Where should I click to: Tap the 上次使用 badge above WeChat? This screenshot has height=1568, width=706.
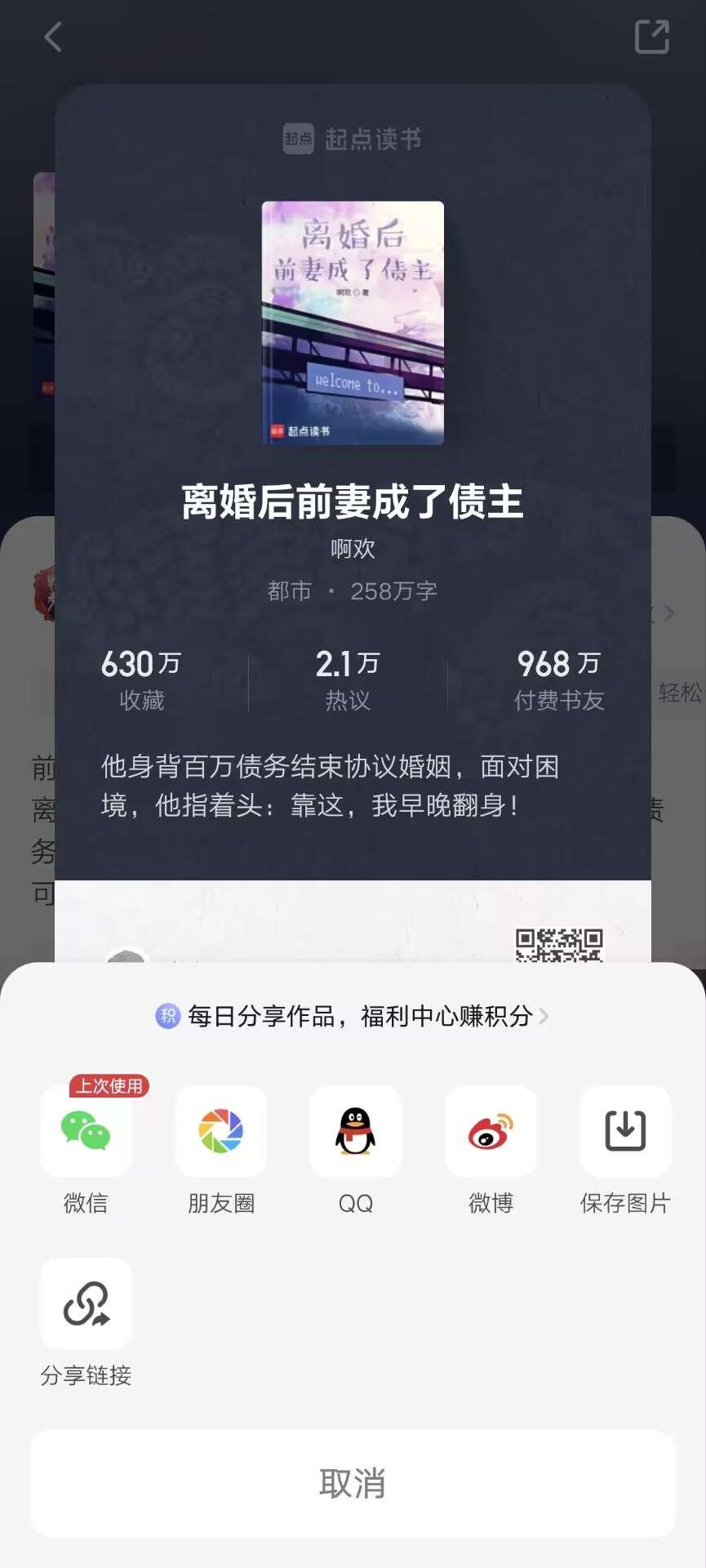coord(109,1086)
